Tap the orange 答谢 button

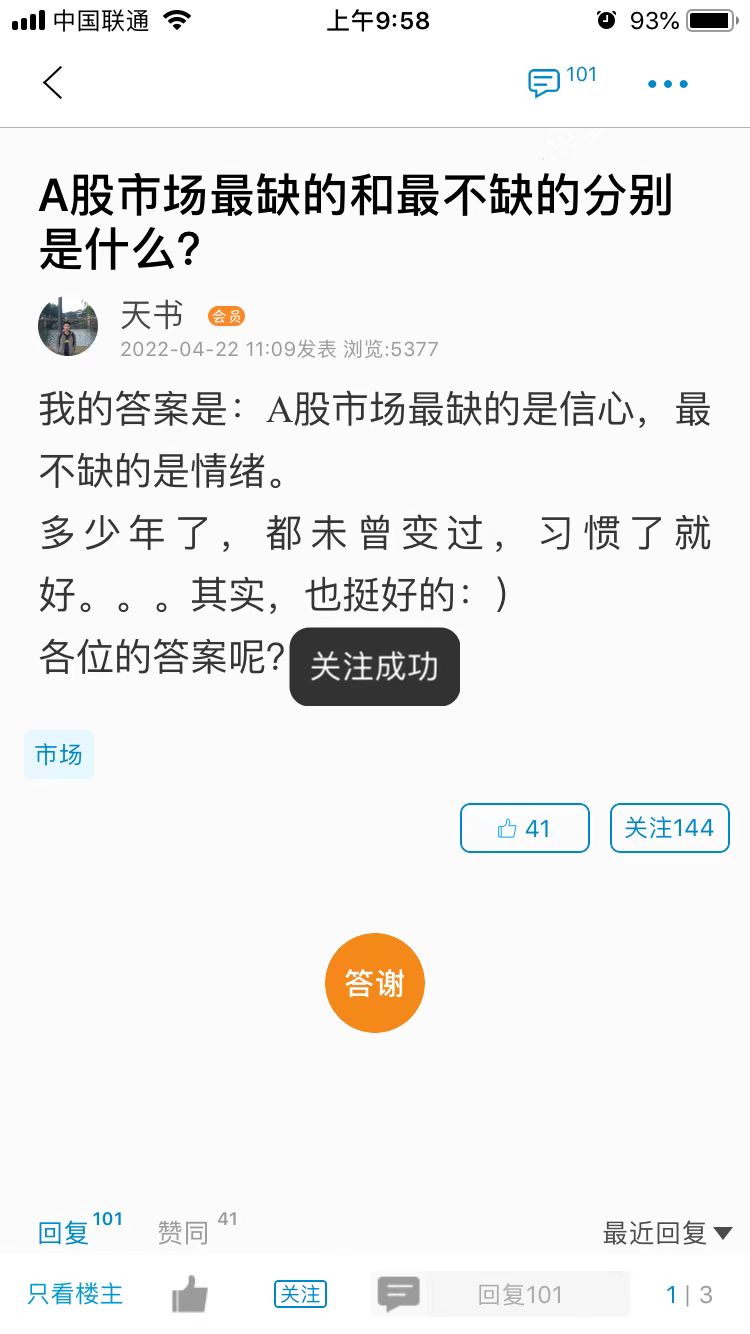[375, 983]
